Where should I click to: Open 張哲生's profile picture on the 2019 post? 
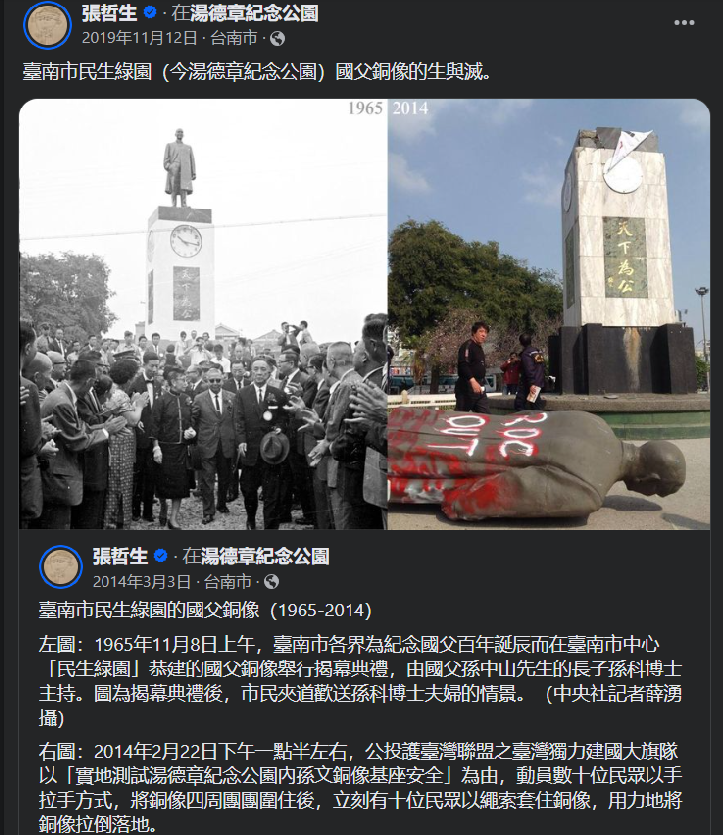pos(46,25)
